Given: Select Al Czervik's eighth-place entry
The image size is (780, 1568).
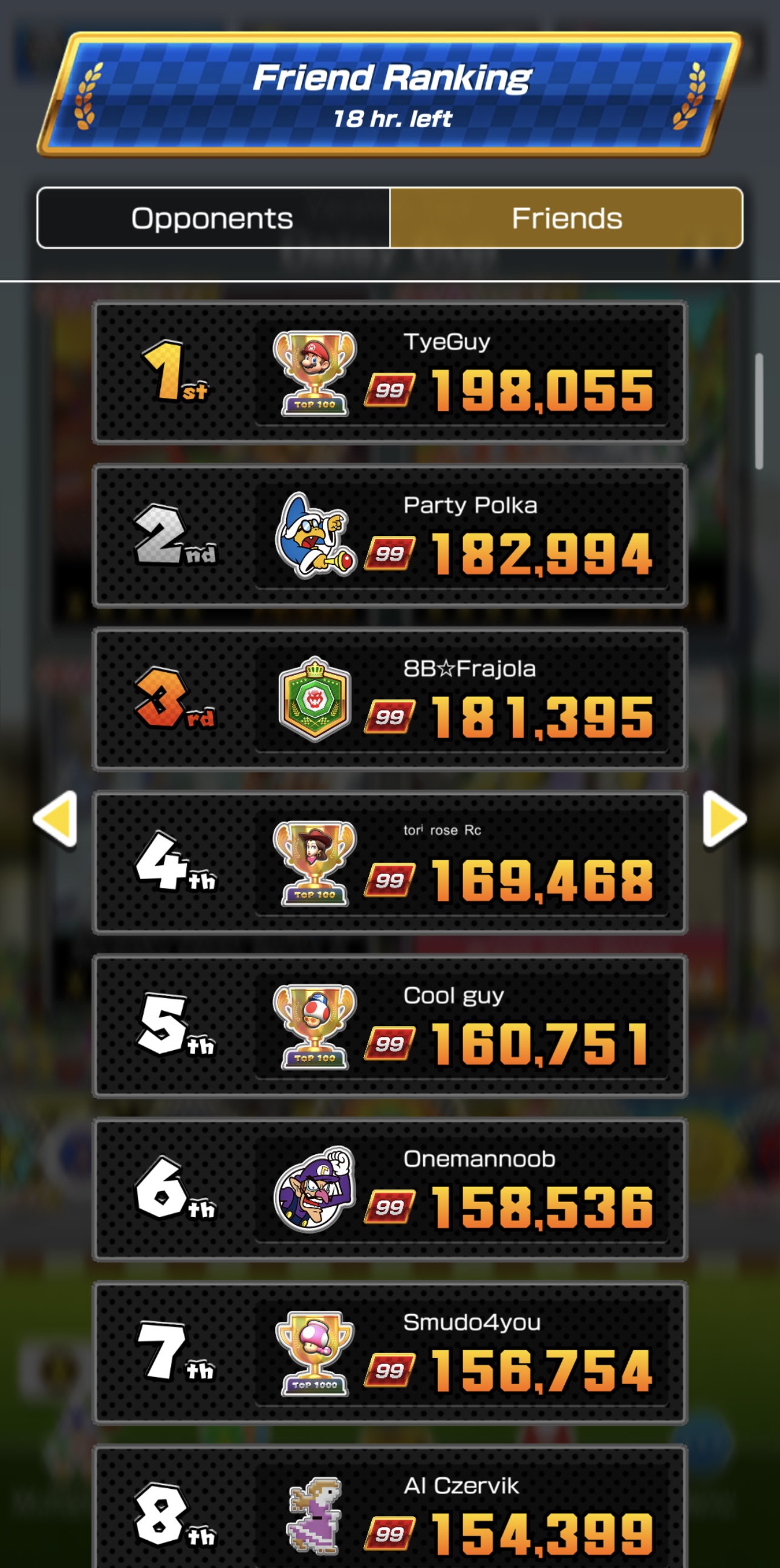Looking at the screenshot, I should click(389, 1509).
